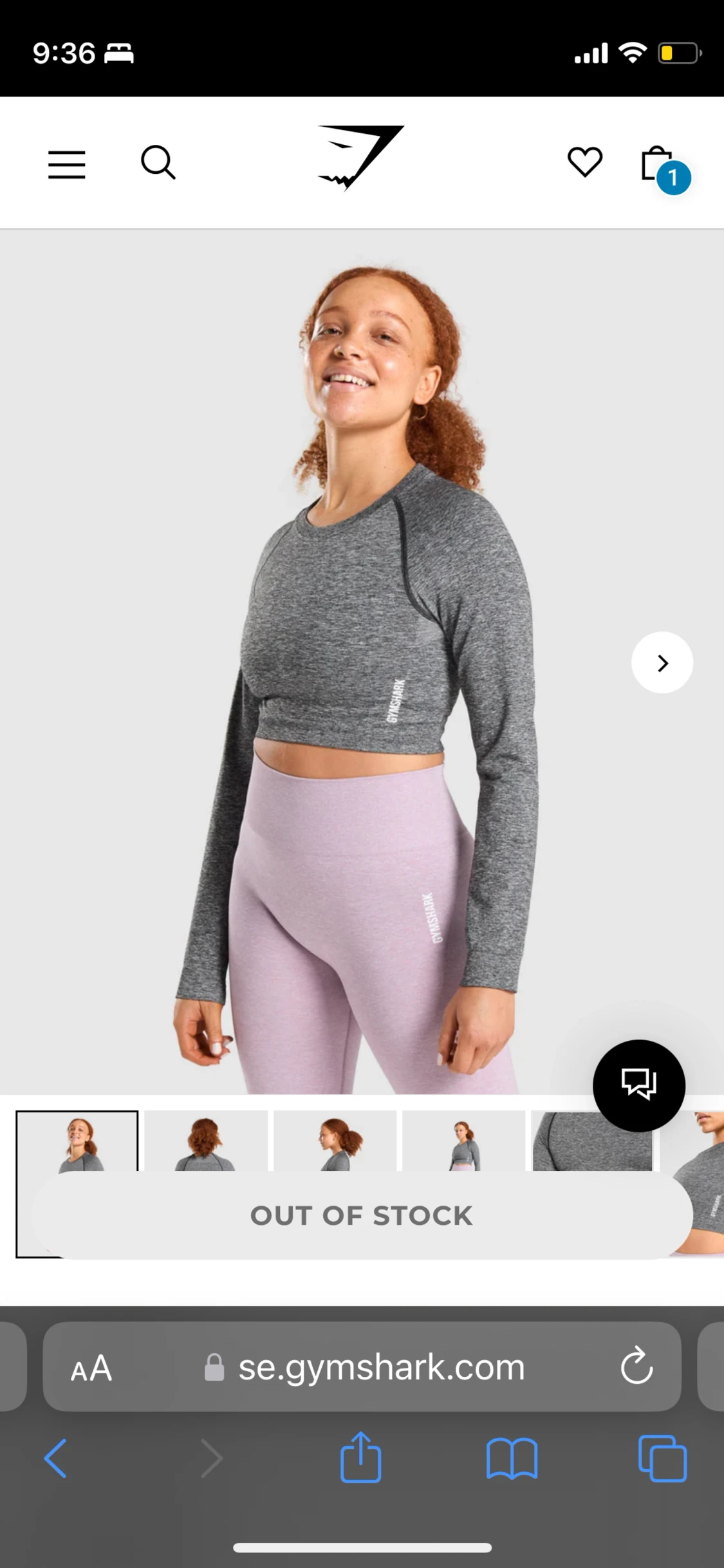Open the live chat bubble
The height and width of the screenshot is (1568, 724).
click(638, 1085)
